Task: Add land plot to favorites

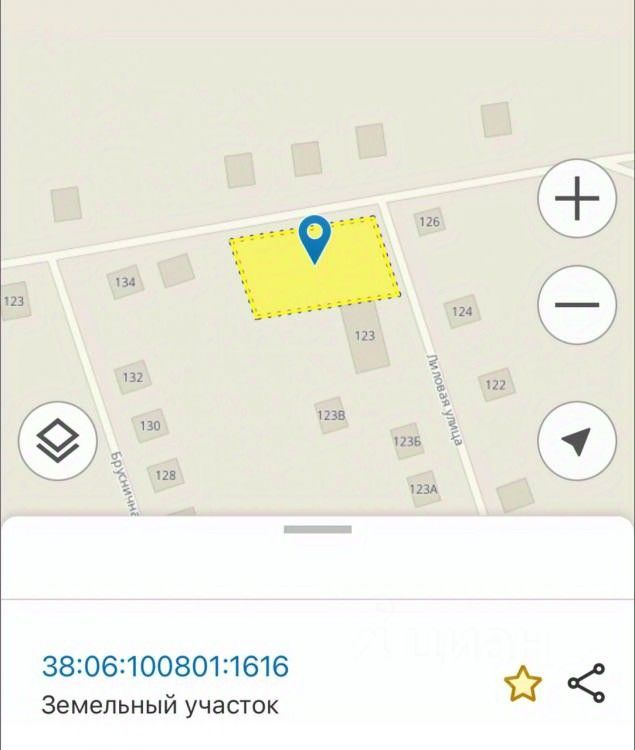Action: (522, 685)
